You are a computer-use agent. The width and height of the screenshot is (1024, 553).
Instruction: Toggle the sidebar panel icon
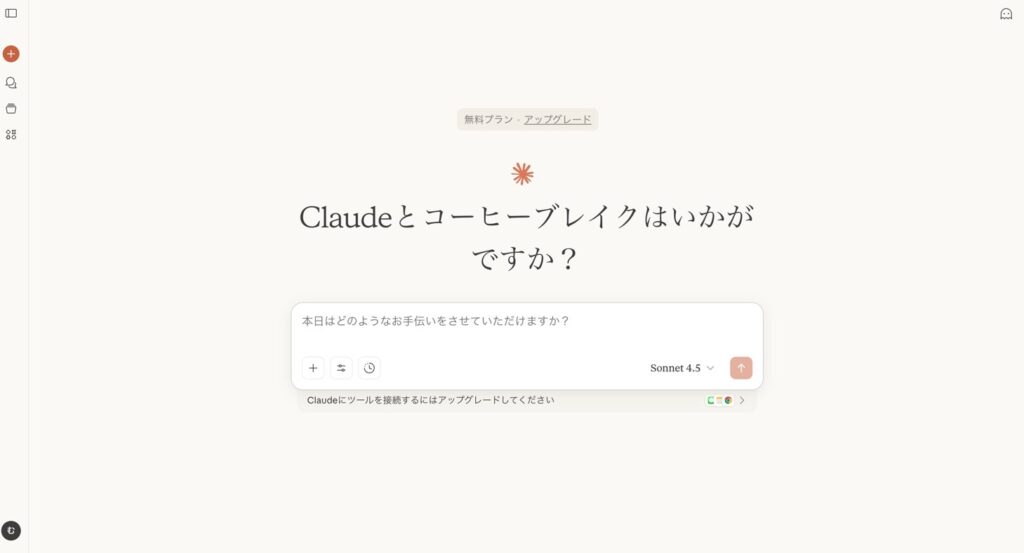click(11, 13)
